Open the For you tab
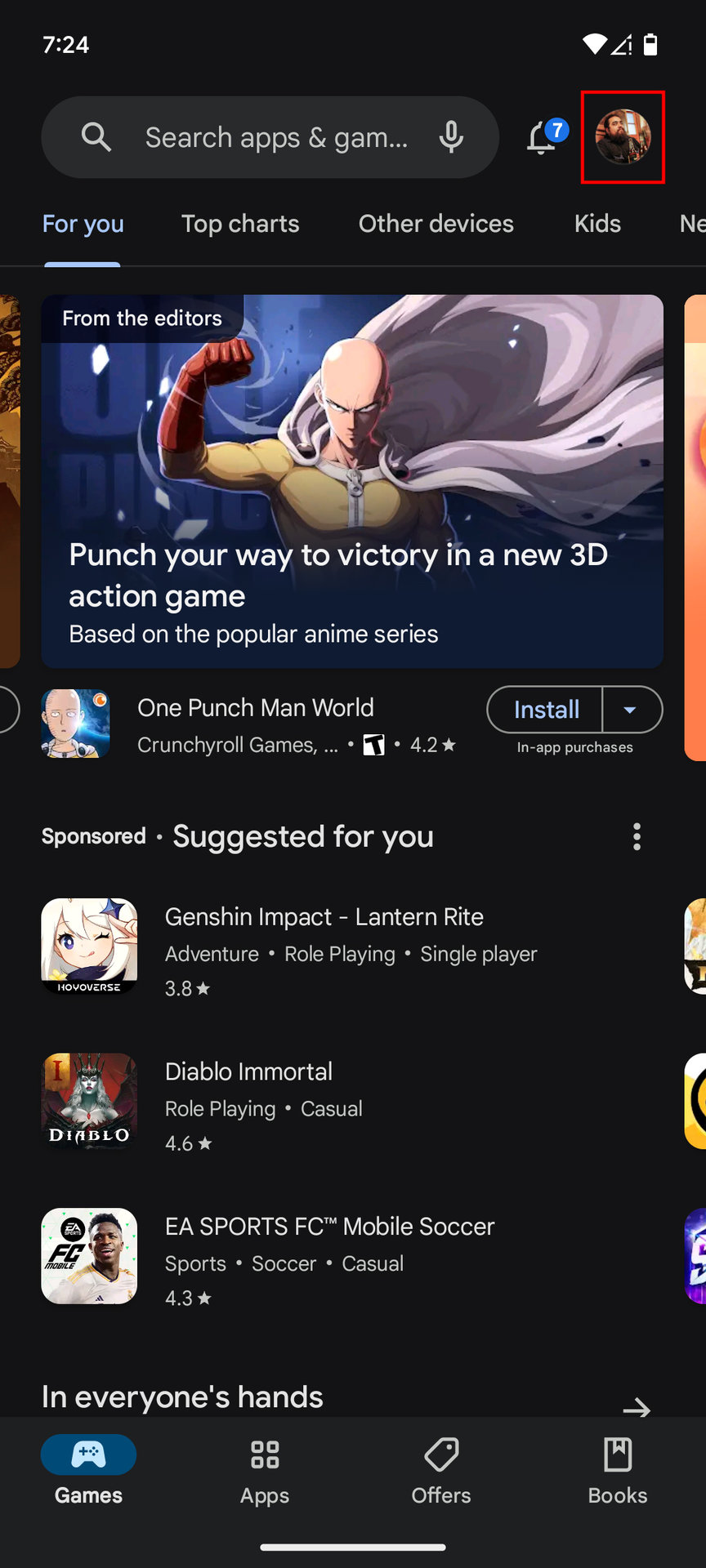This screenshot has height=1568, width=706. [83, 224]
